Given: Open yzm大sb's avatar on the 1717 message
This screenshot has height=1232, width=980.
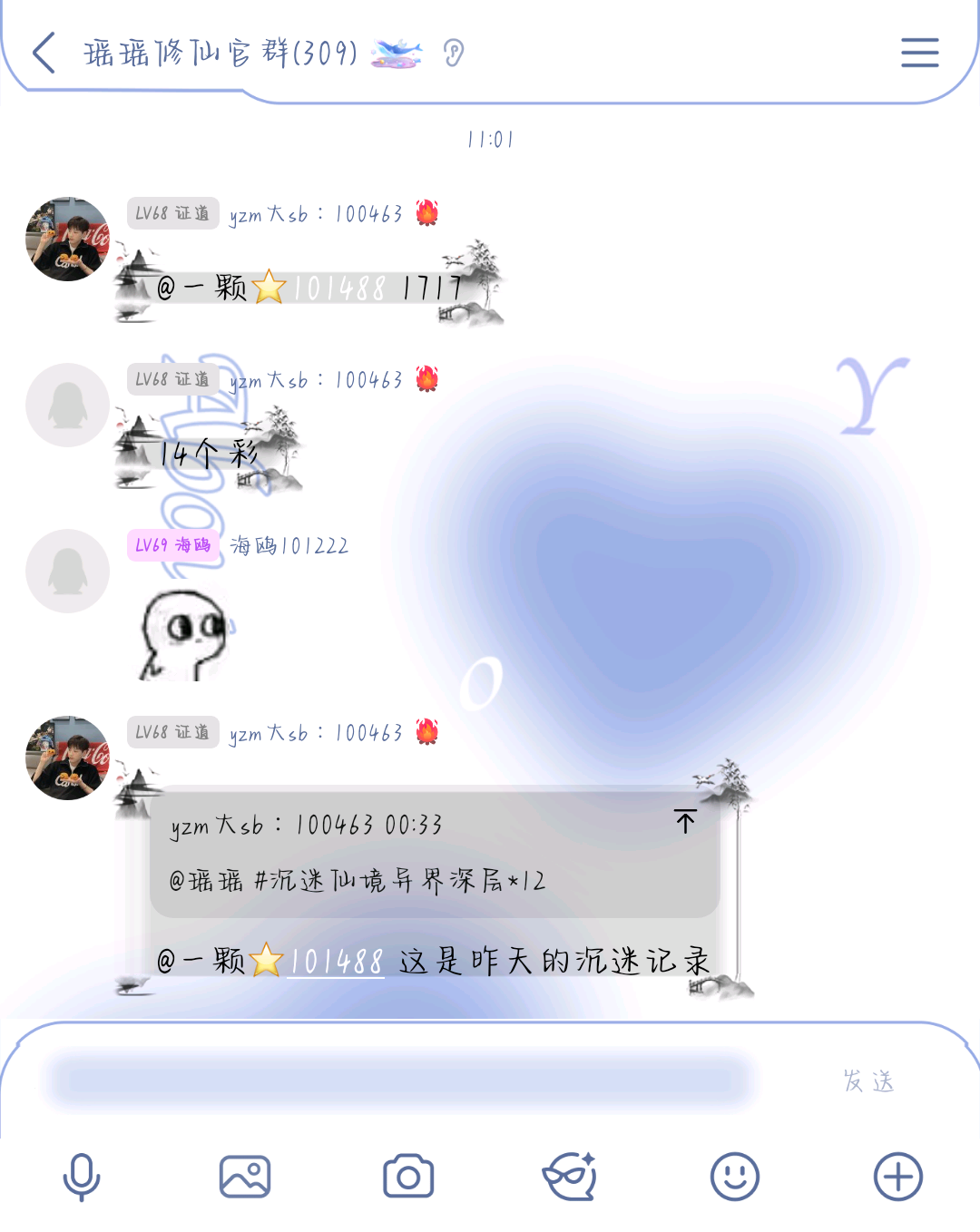Looking at the screenshot, I should 67,239.
